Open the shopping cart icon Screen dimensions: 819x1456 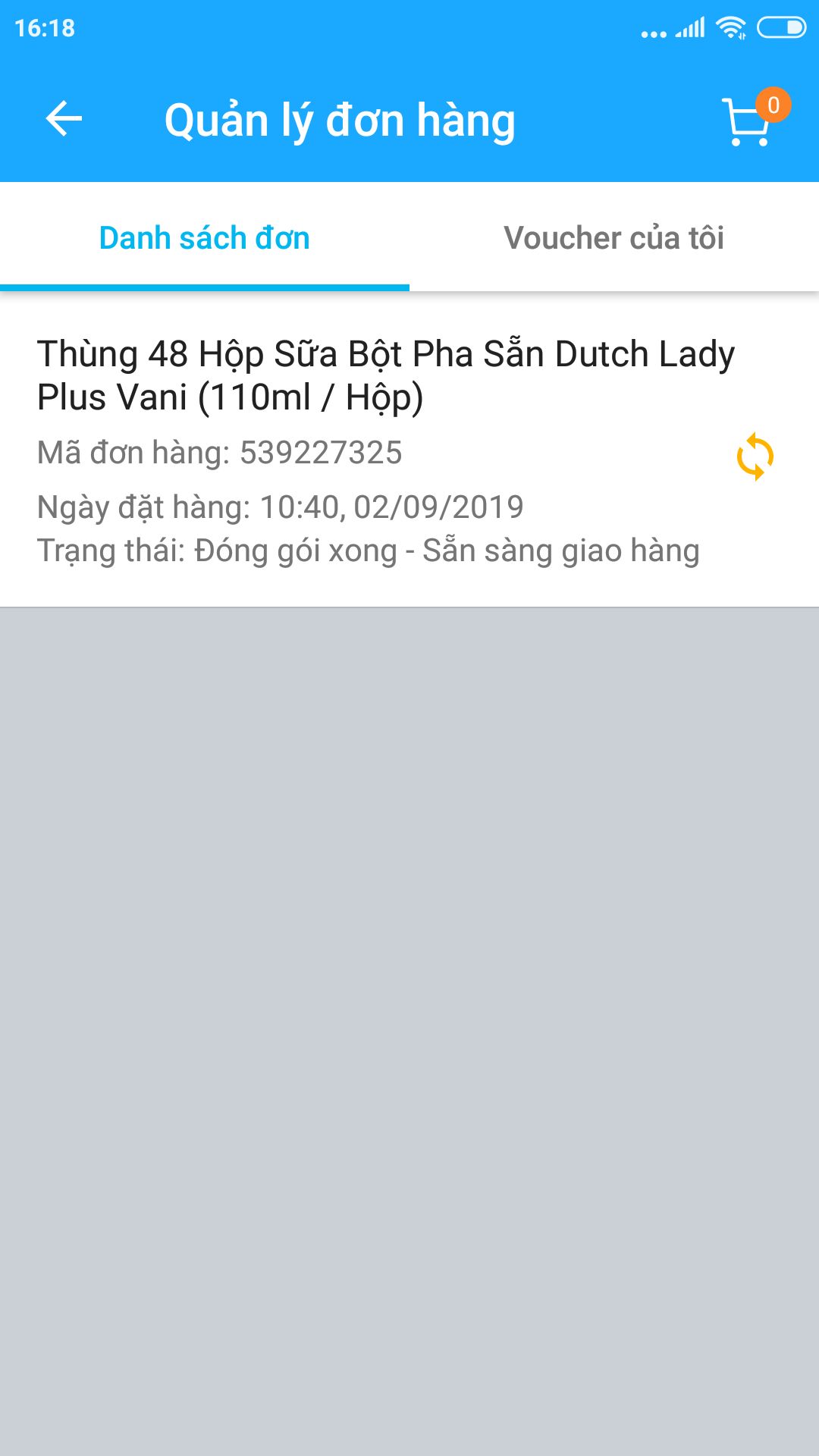[x=746, y=123]
